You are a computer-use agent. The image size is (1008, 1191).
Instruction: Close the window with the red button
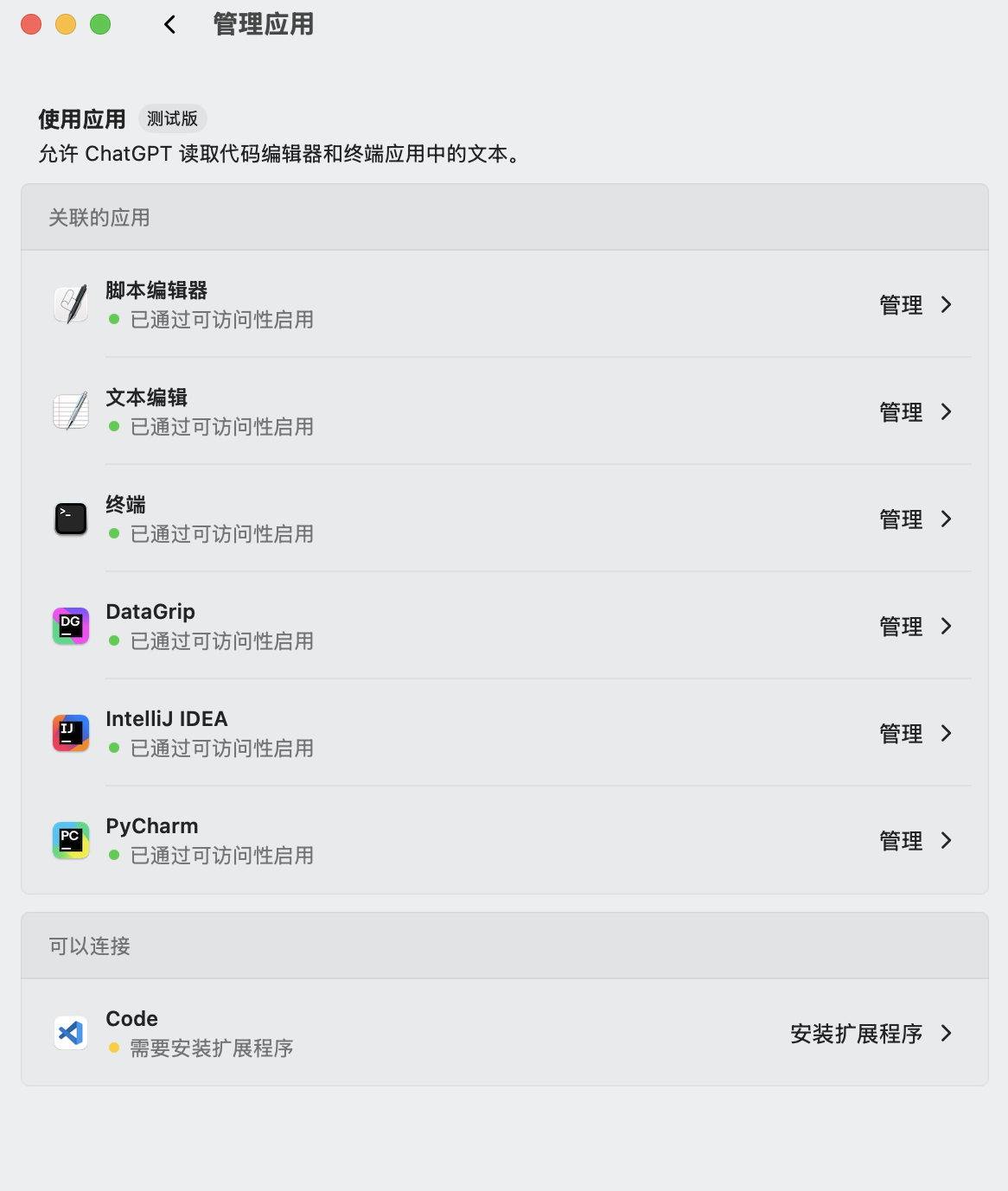31,24
